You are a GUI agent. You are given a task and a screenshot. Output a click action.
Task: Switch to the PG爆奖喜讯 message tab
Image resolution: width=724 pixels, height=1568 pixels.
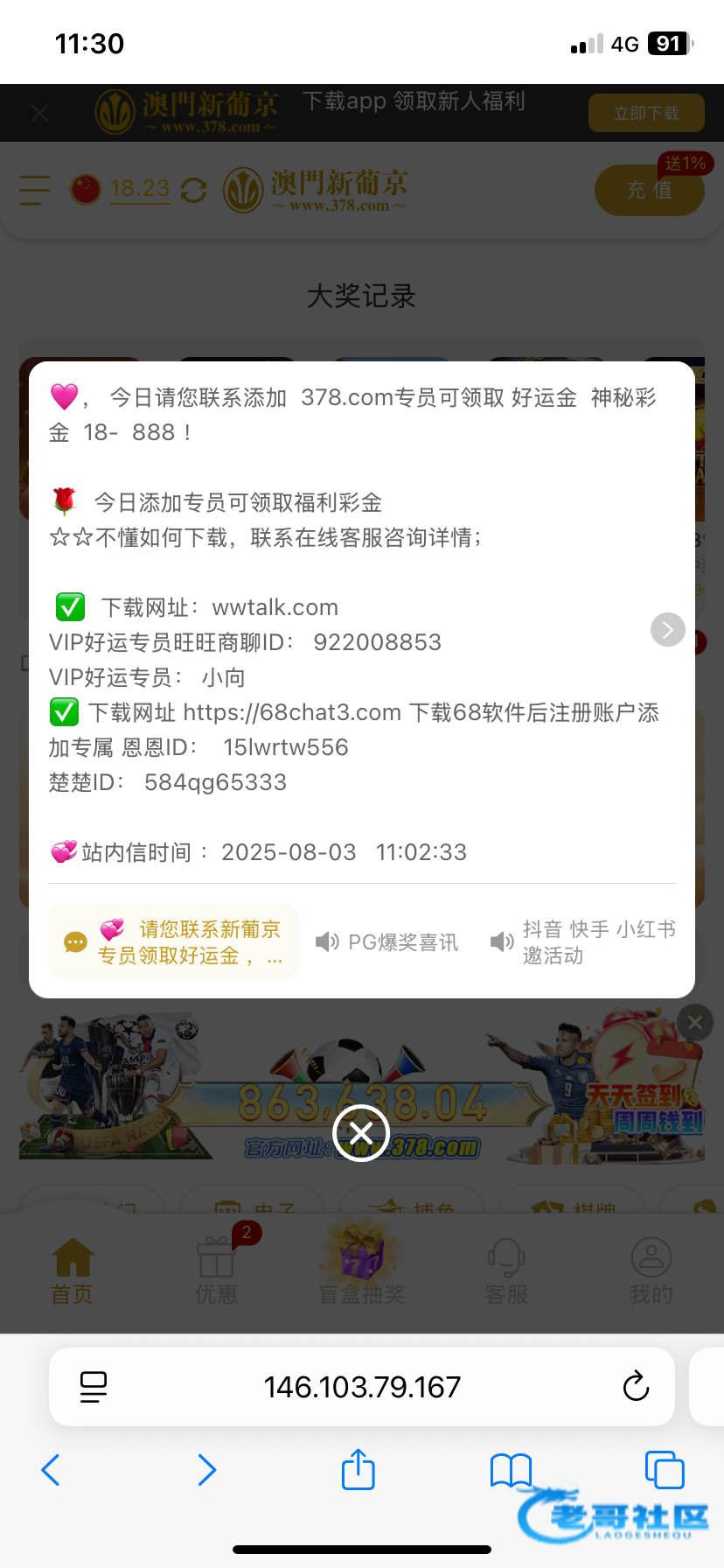pyautogui.click(x=387, y=941)
